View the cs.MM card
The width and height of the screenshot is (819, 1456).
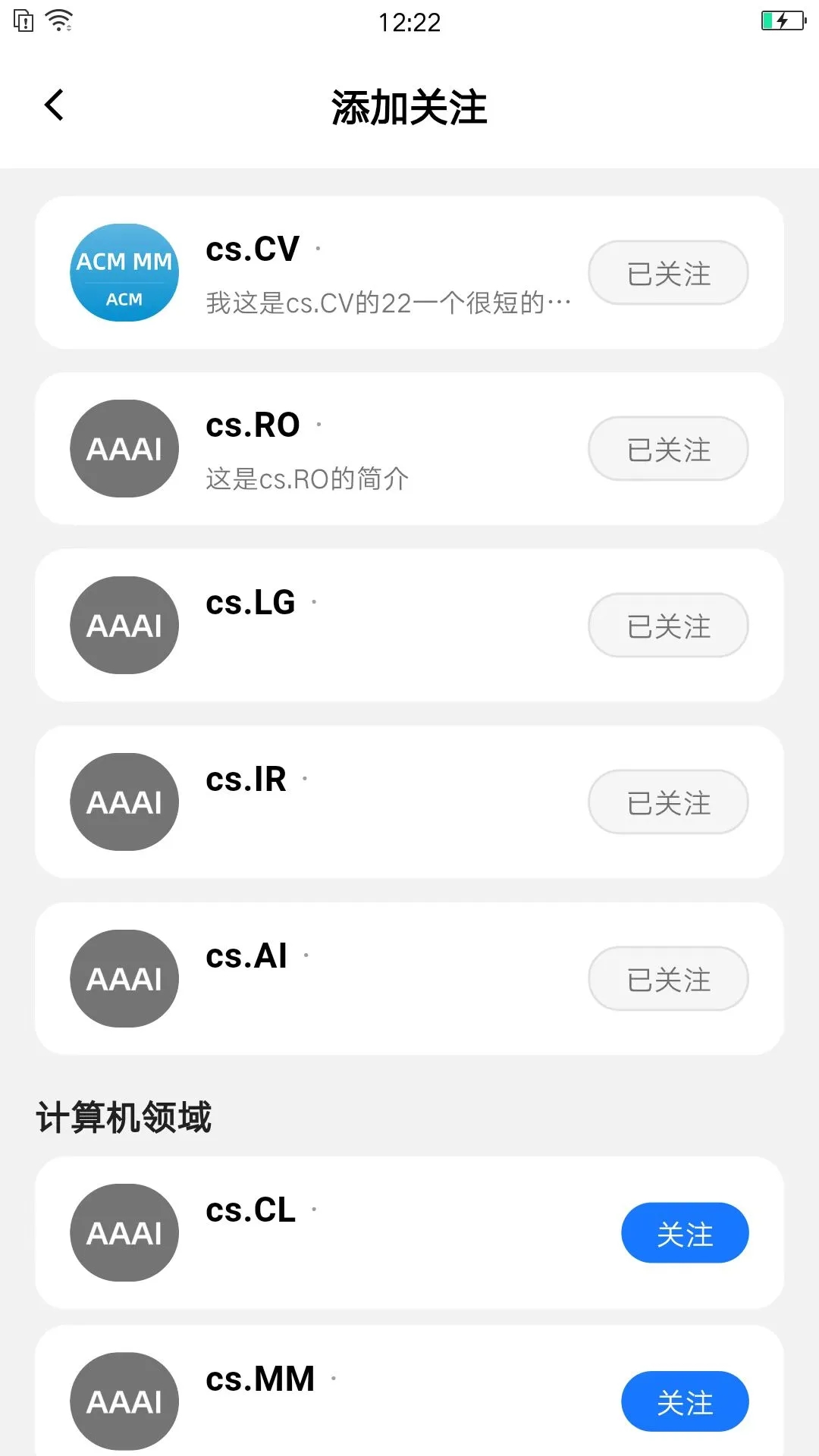point(409,1391)
